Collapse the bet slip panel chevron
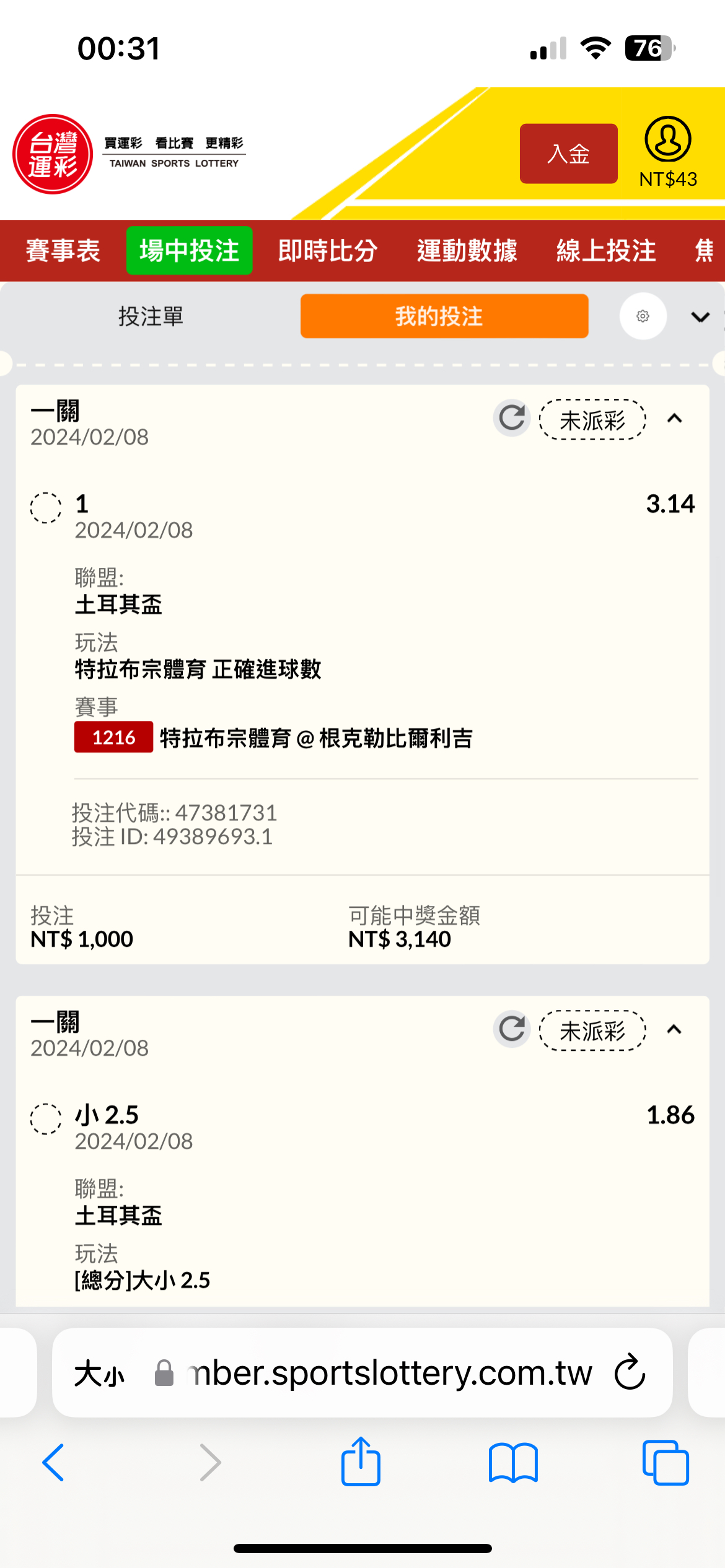Screen dimensions: 725x1568 click(700, 317)
